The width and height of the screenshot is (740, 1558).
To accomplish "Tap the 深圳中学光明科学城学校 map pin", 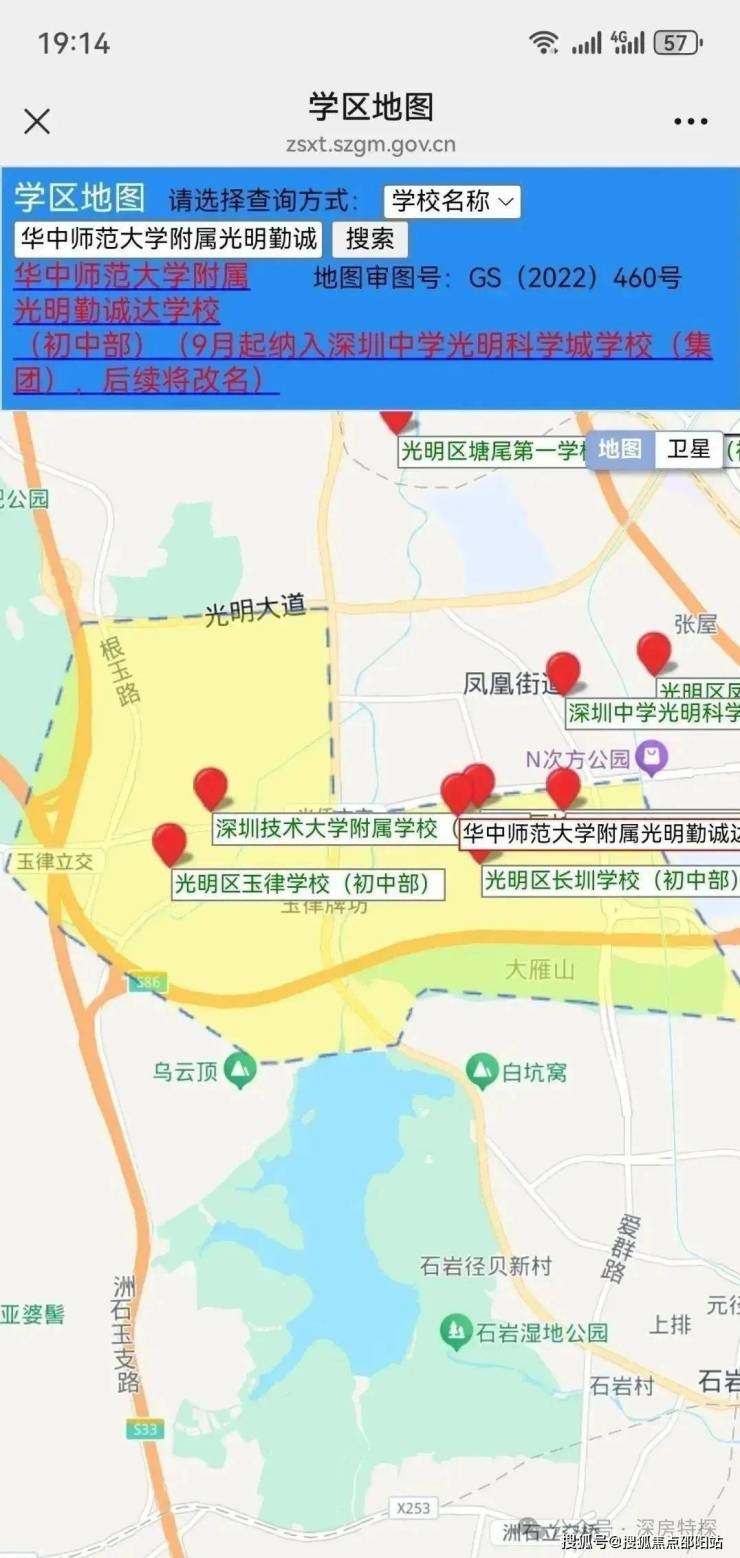I will (x=563, y=672).
